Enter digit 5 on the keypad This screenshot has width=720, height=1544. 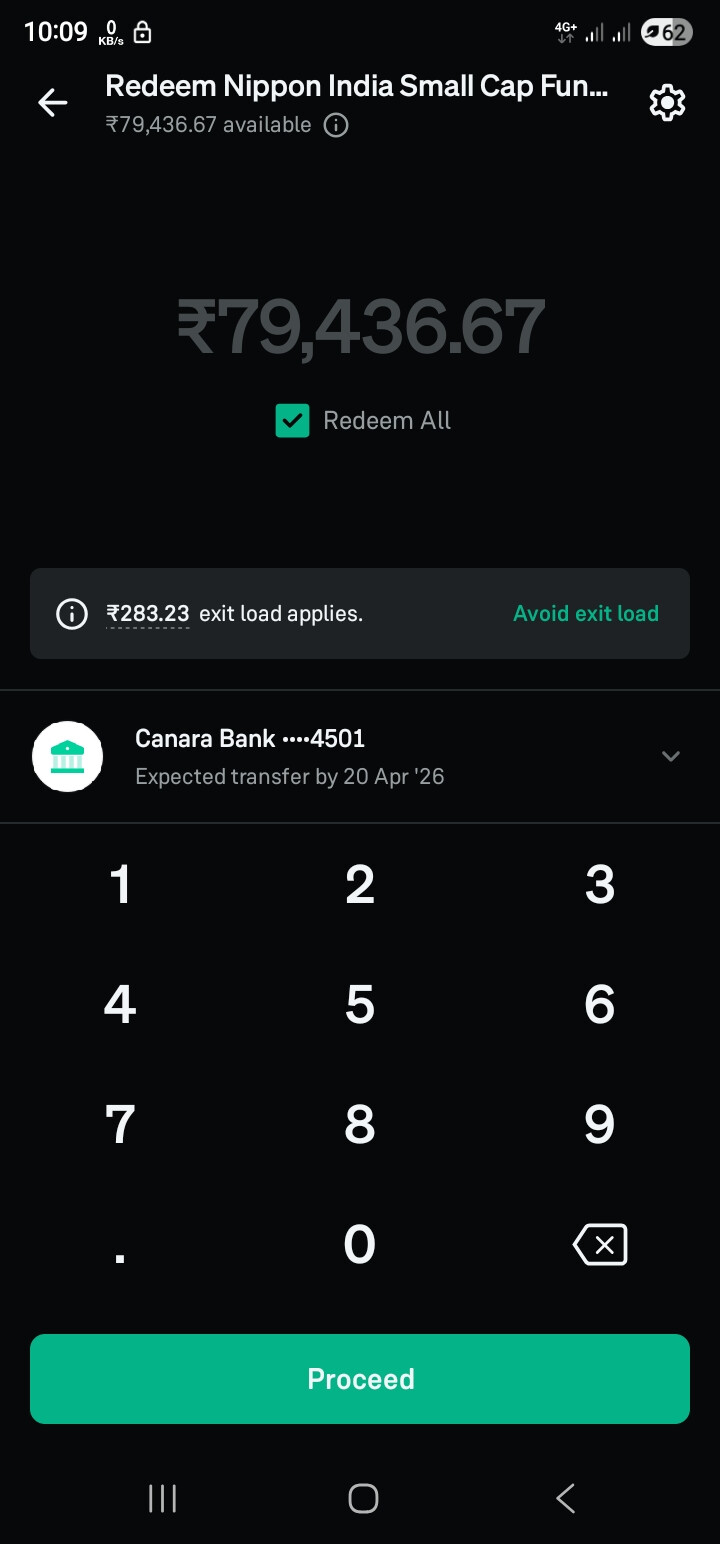(360, 1005)
